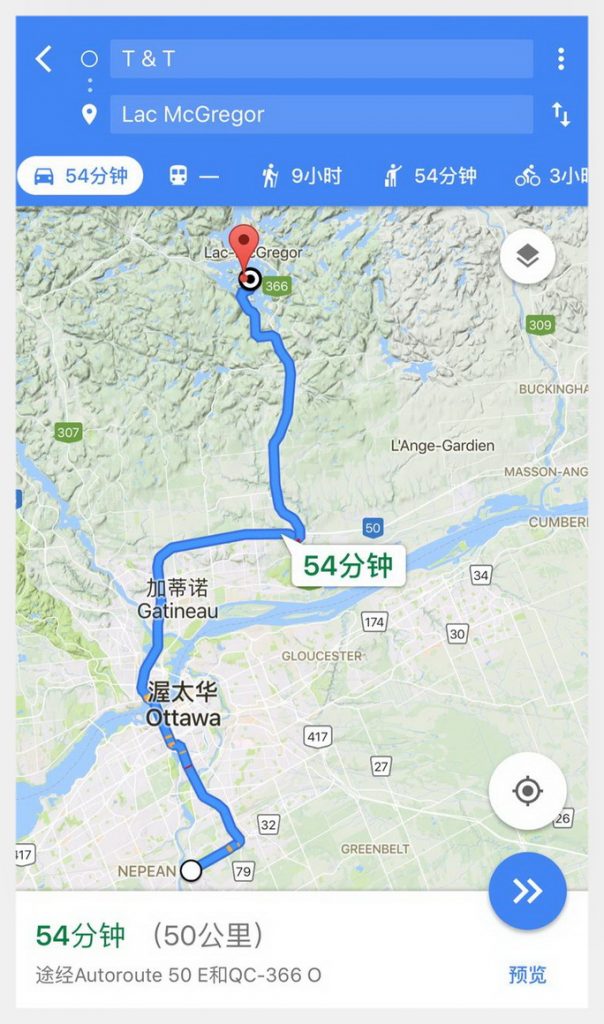
Task: Edit the destination Lac McGregor
Action: (x=320, y=114)
